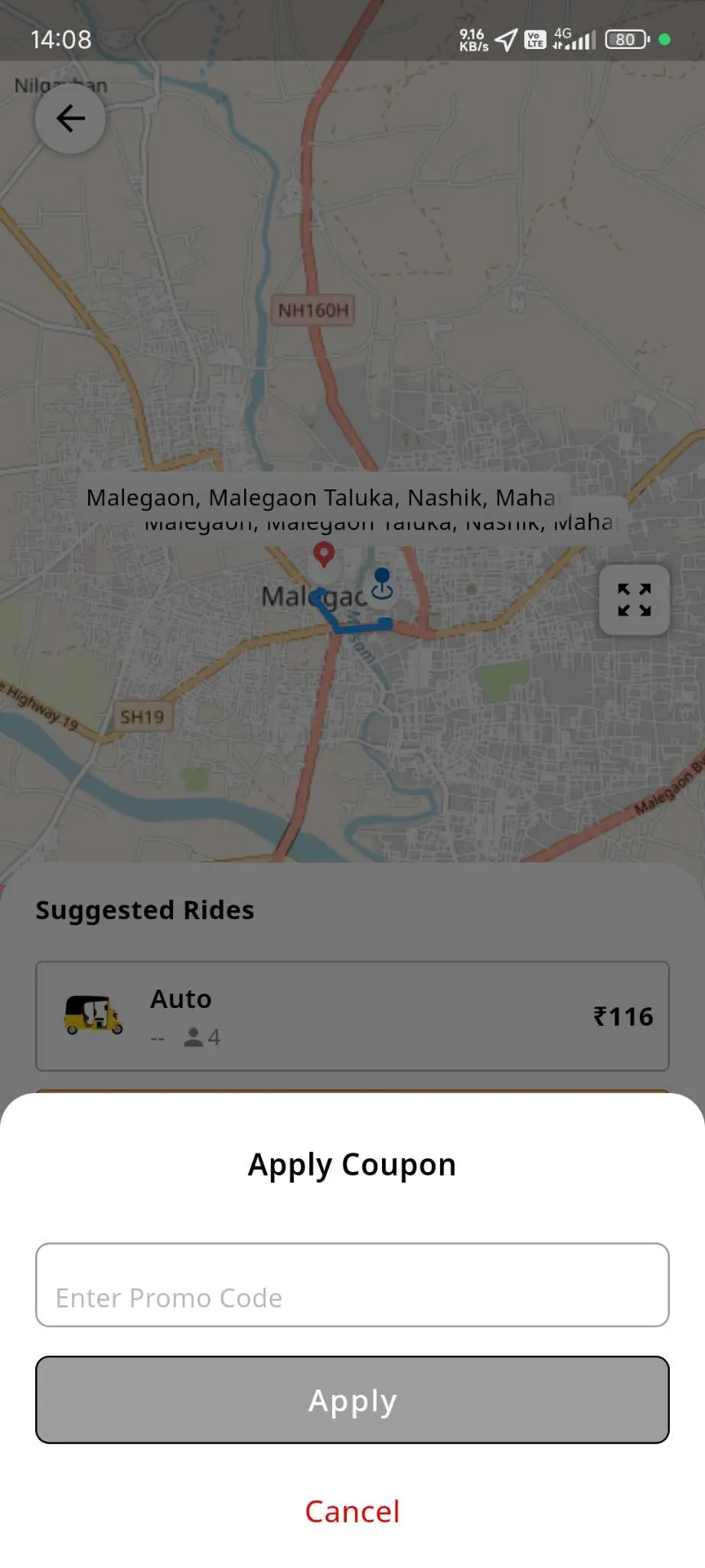The width and height of the screenshot is (705, 1568).
Task: Tap the Apply Coupon dialog title
Action: 352,1164
